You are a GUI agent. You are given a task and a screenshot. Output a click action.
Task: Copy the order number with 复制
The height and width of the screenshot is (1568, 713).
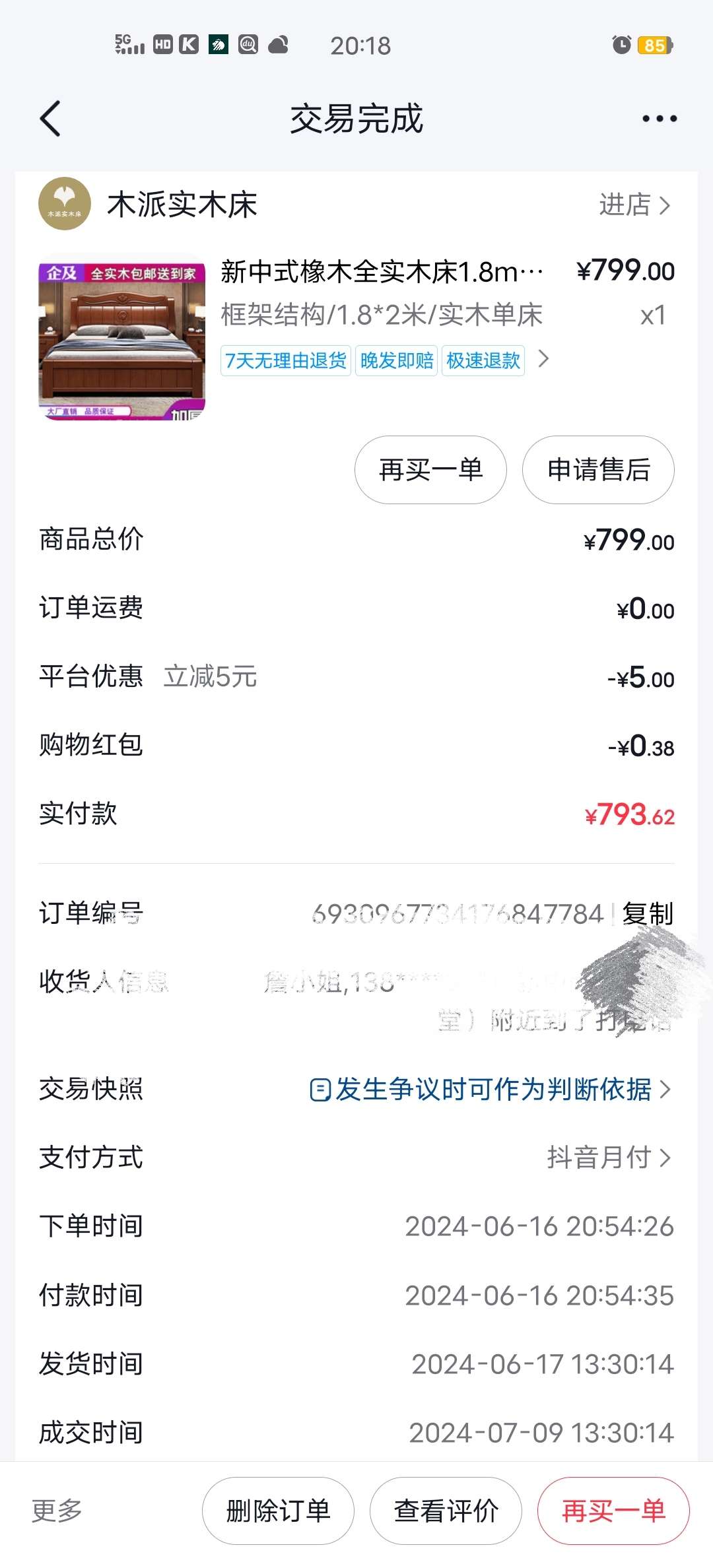pyautogui.click(x=647, y=914)
